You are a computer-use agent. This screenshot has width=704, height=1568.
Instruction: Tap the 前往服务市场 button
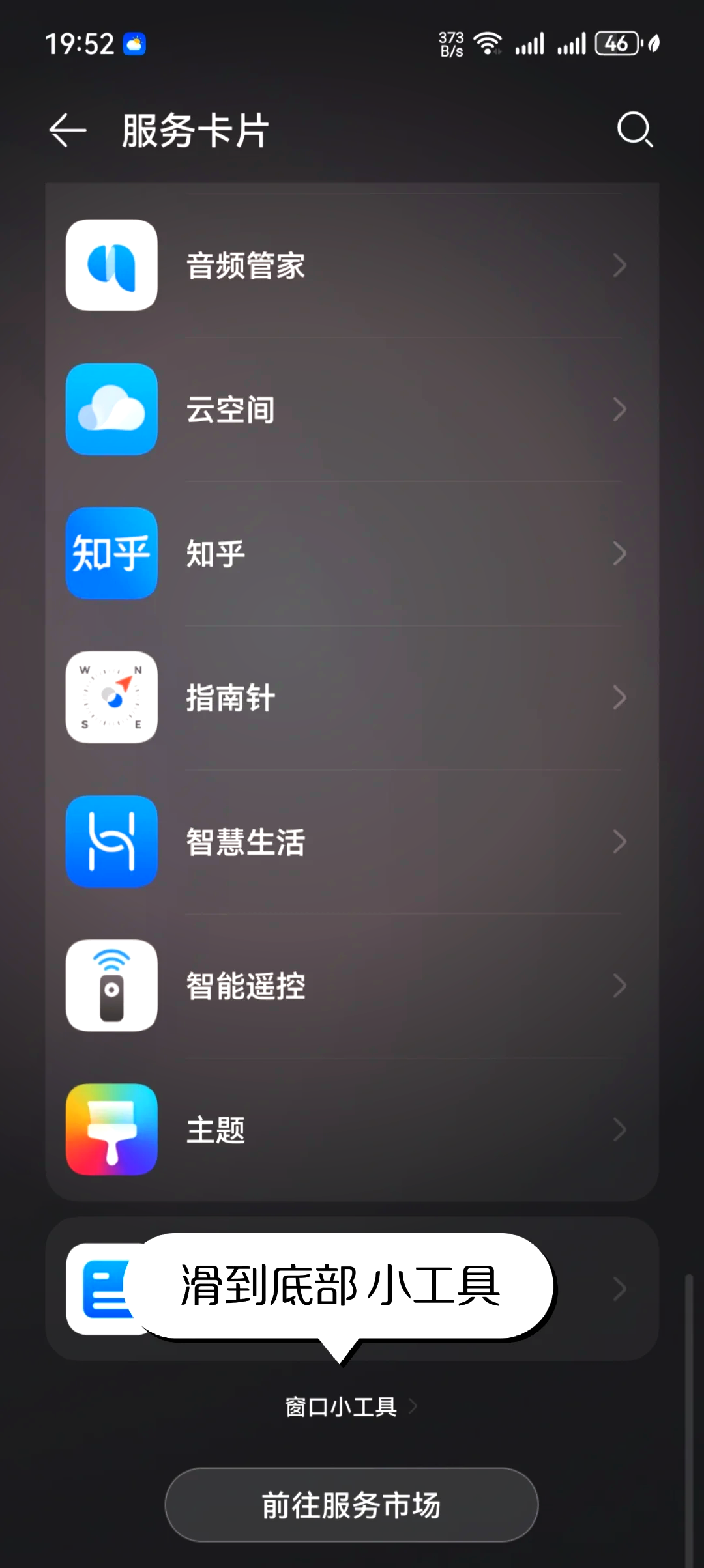(351, 1505)
